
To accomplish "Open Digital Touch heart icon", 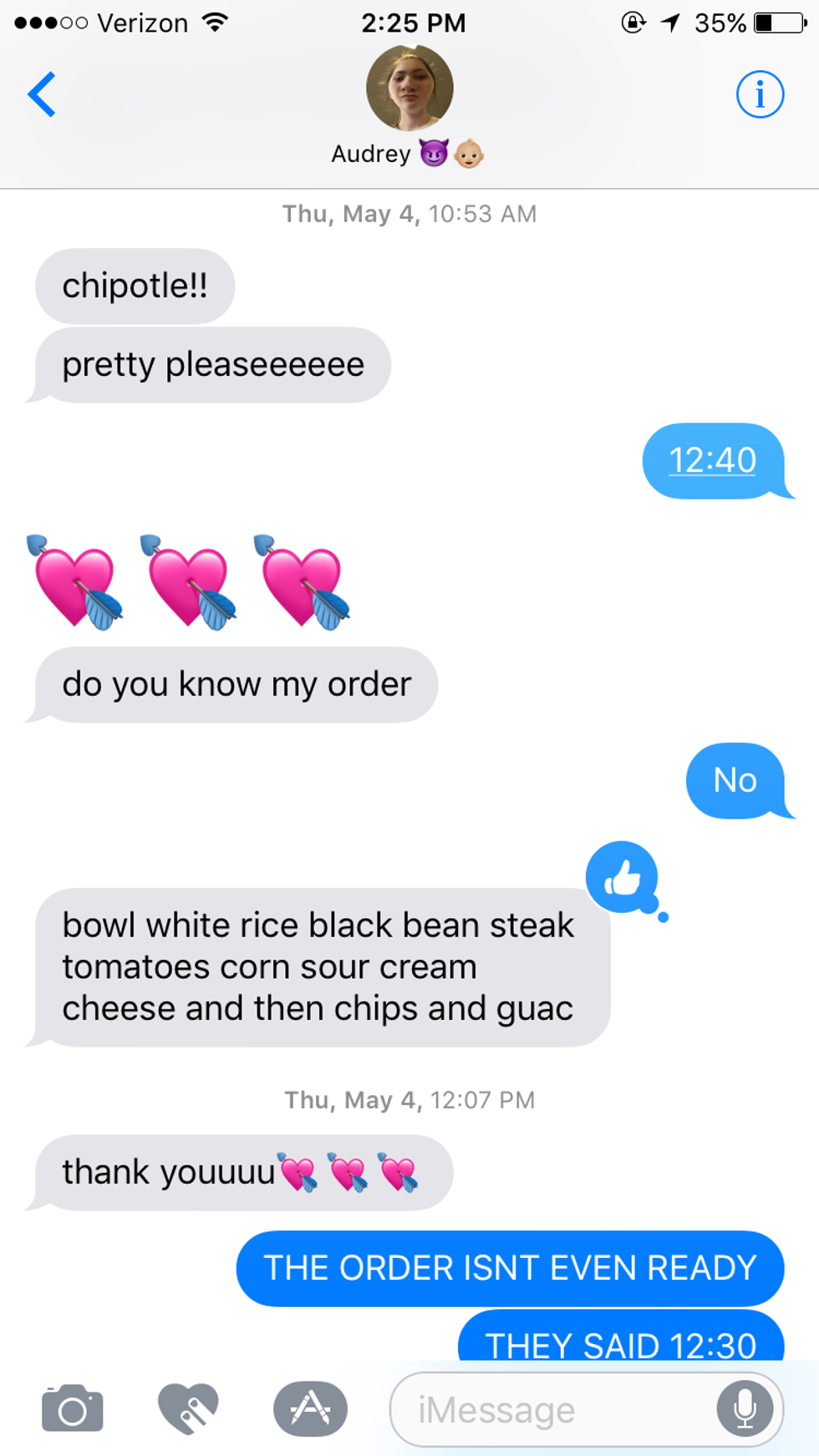I will pyautogui.click(x=189, y=1408).
